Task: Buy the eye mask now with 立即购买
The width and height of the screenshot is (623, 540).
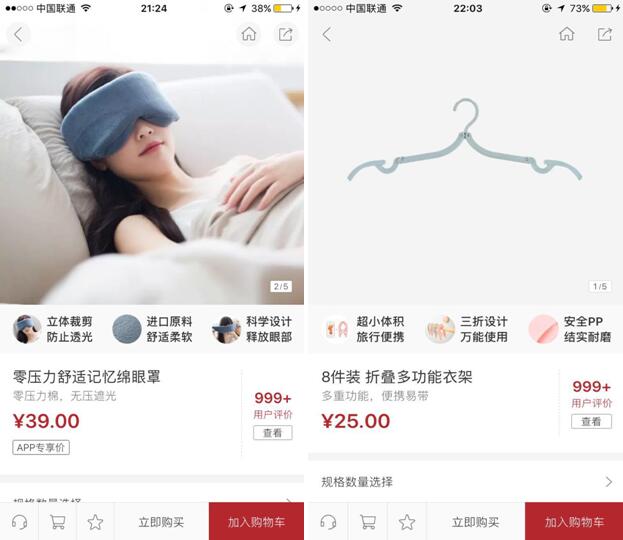Action: pos(161,522)
